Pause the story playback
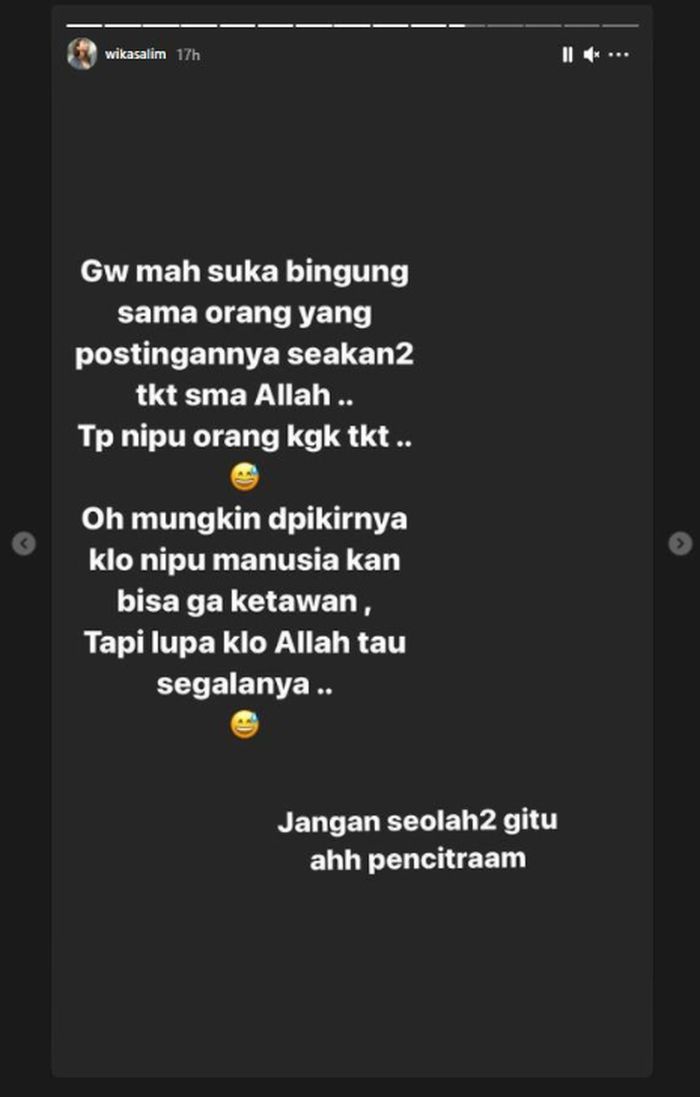 567,55
